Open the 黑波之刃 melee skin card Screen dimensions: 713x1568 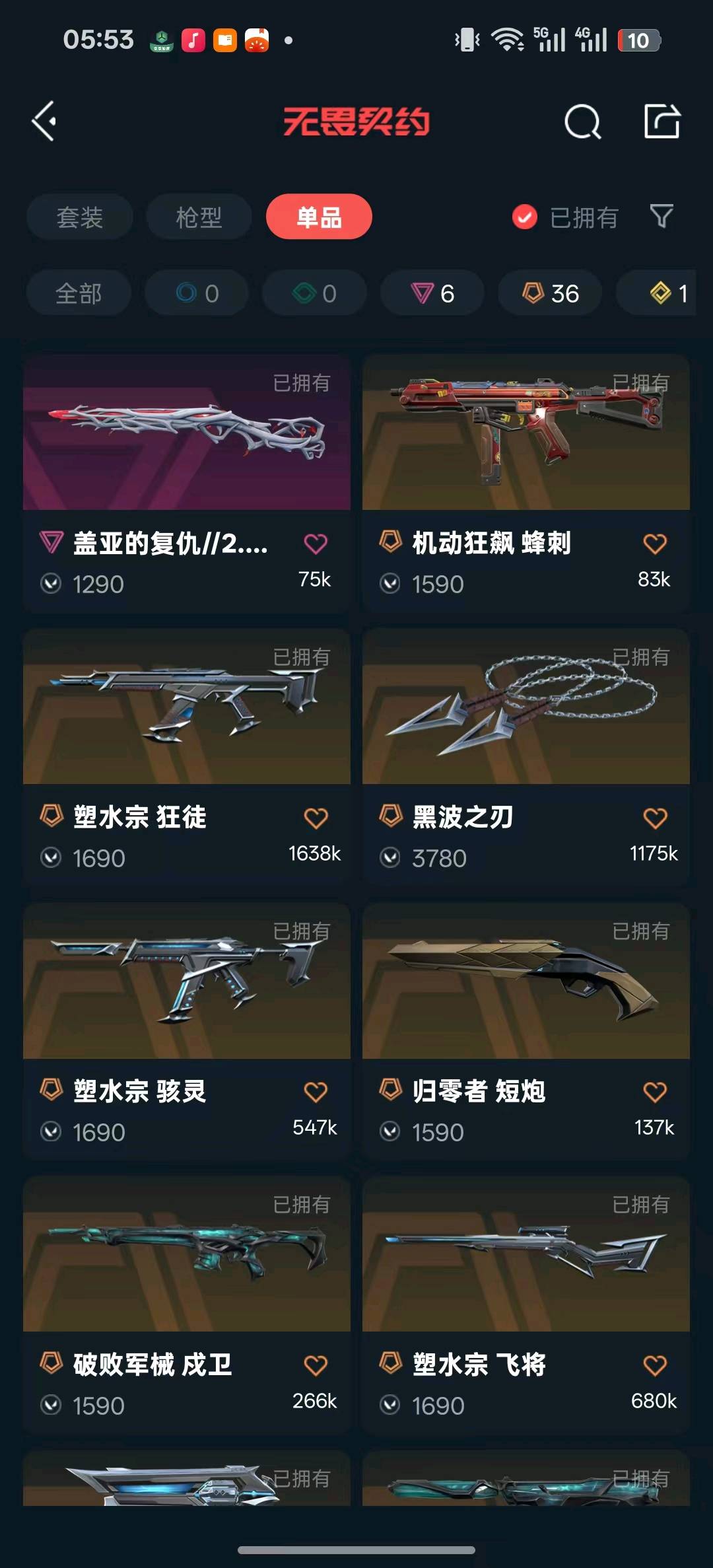526,707
